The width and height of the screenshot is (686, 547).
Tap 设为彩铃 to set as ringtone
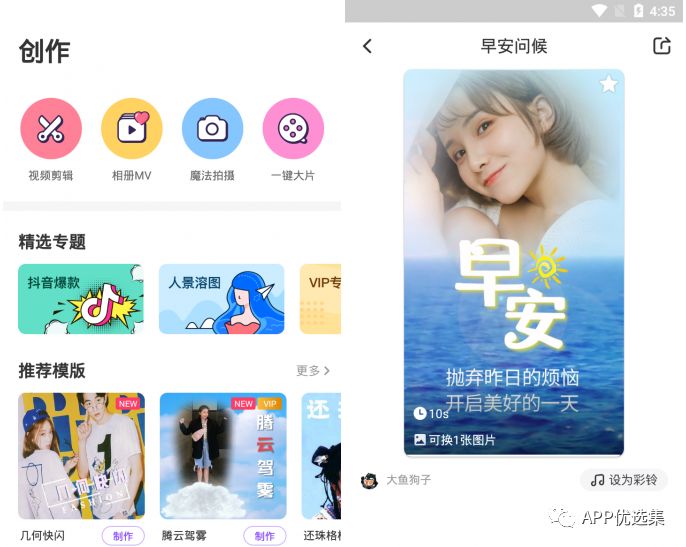tap(624, 480)
